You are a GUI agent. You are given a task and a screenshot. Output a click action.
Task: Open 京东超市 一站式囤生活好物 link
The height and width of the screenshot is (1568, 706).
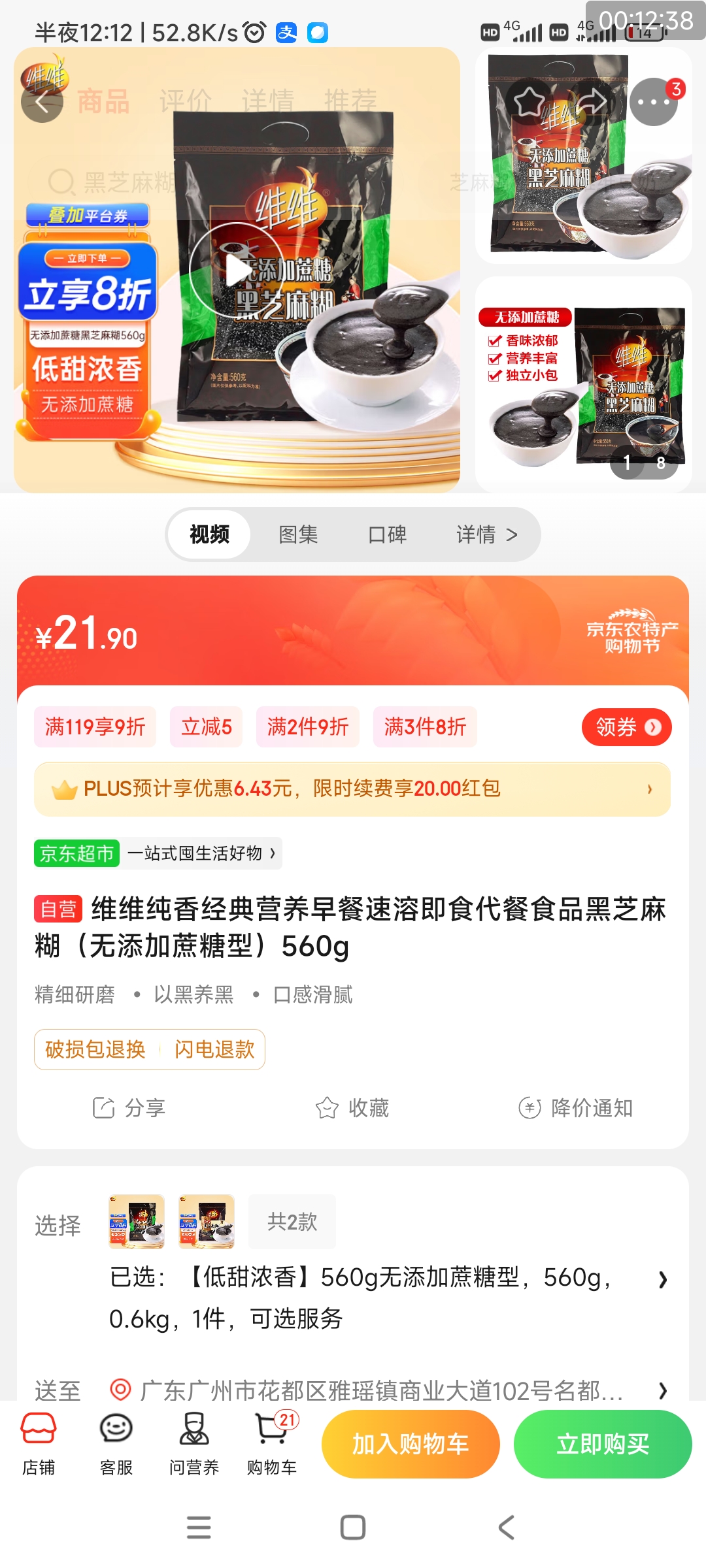[158, 853]
